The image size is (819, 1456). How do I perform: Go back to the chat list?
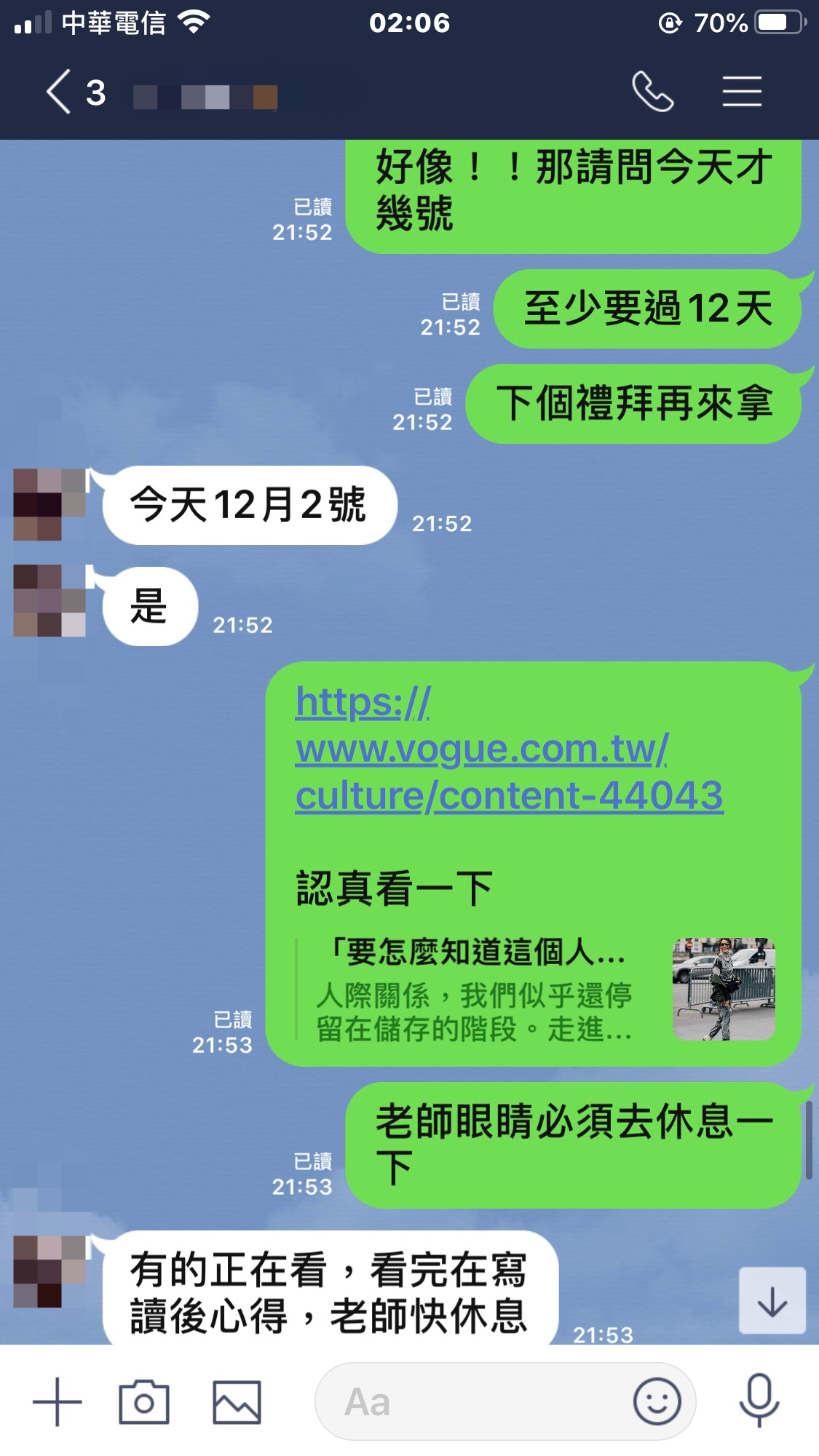(x=60, y=92)
